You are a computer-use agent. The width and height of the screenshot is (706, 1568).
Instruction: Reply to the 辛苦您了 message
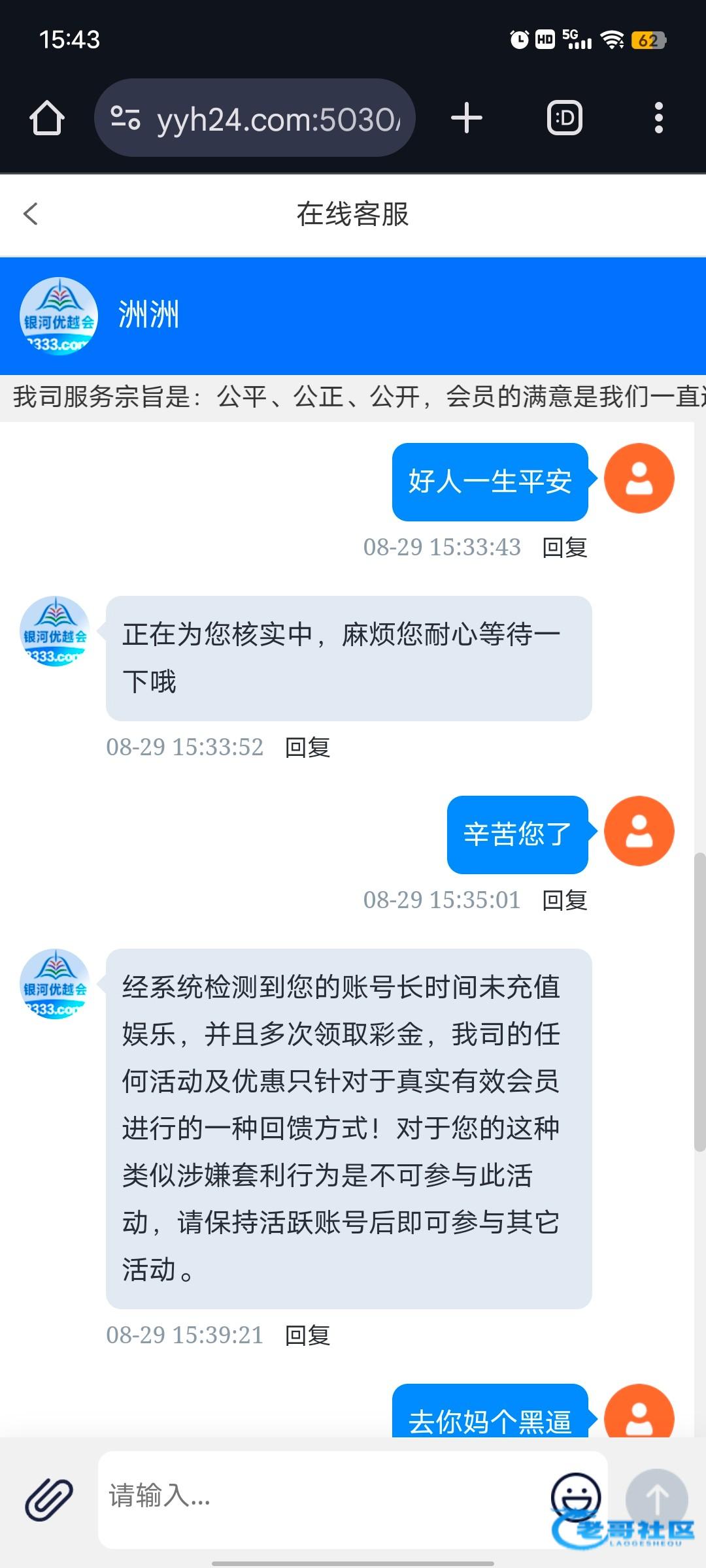pyautogui.click(x=565, y=900)
